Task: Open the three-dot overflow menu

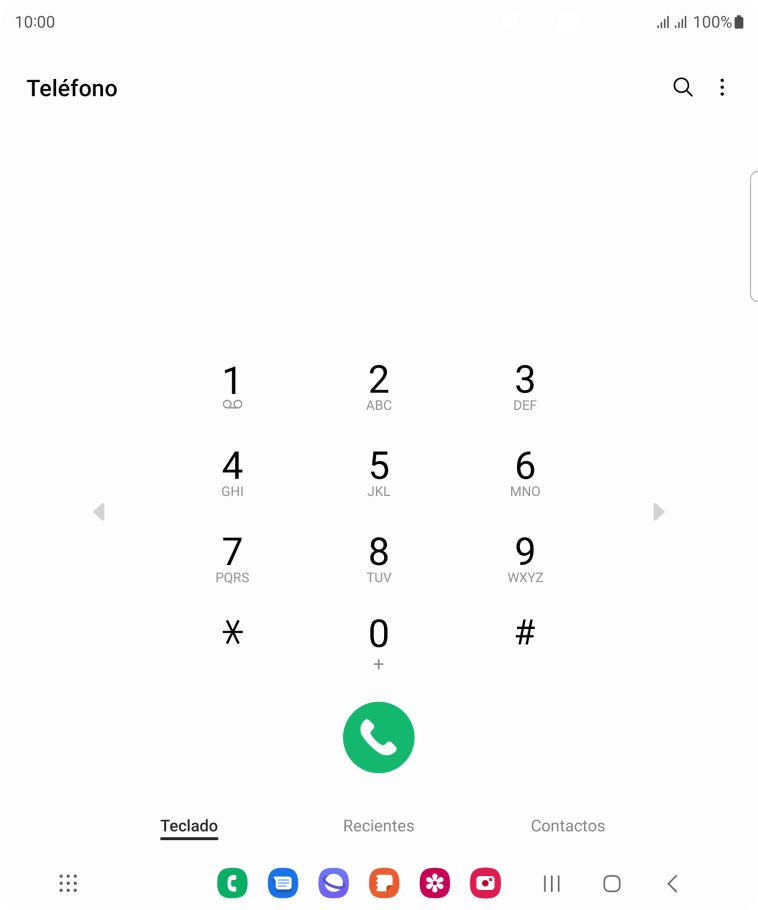Action: click(722, 88)
